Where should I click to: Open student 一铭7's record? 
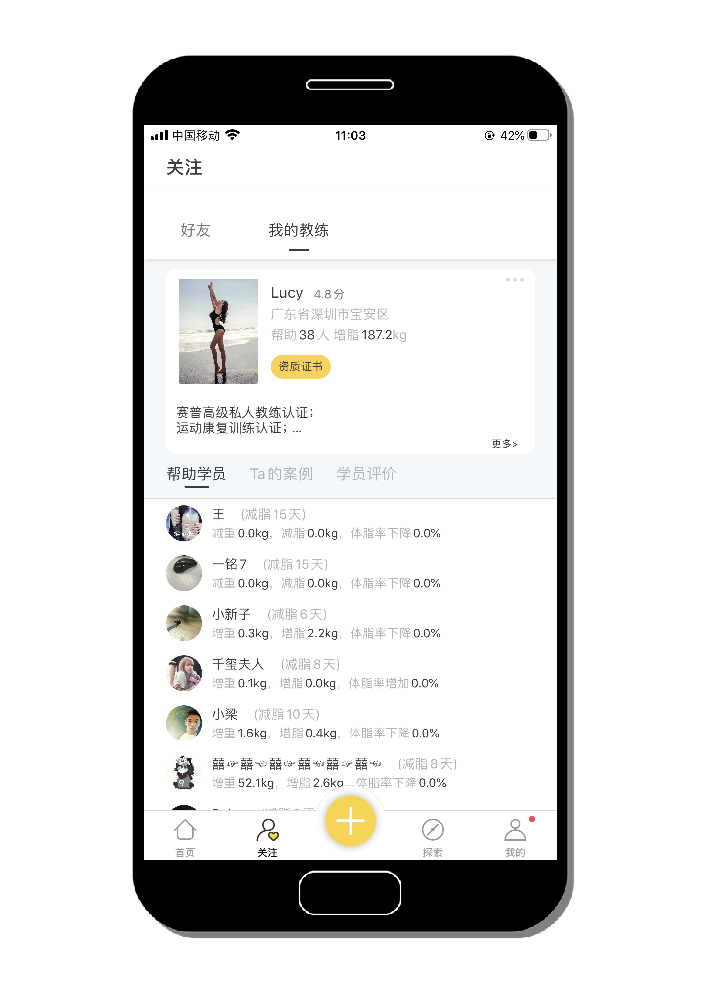pos(326,573)
